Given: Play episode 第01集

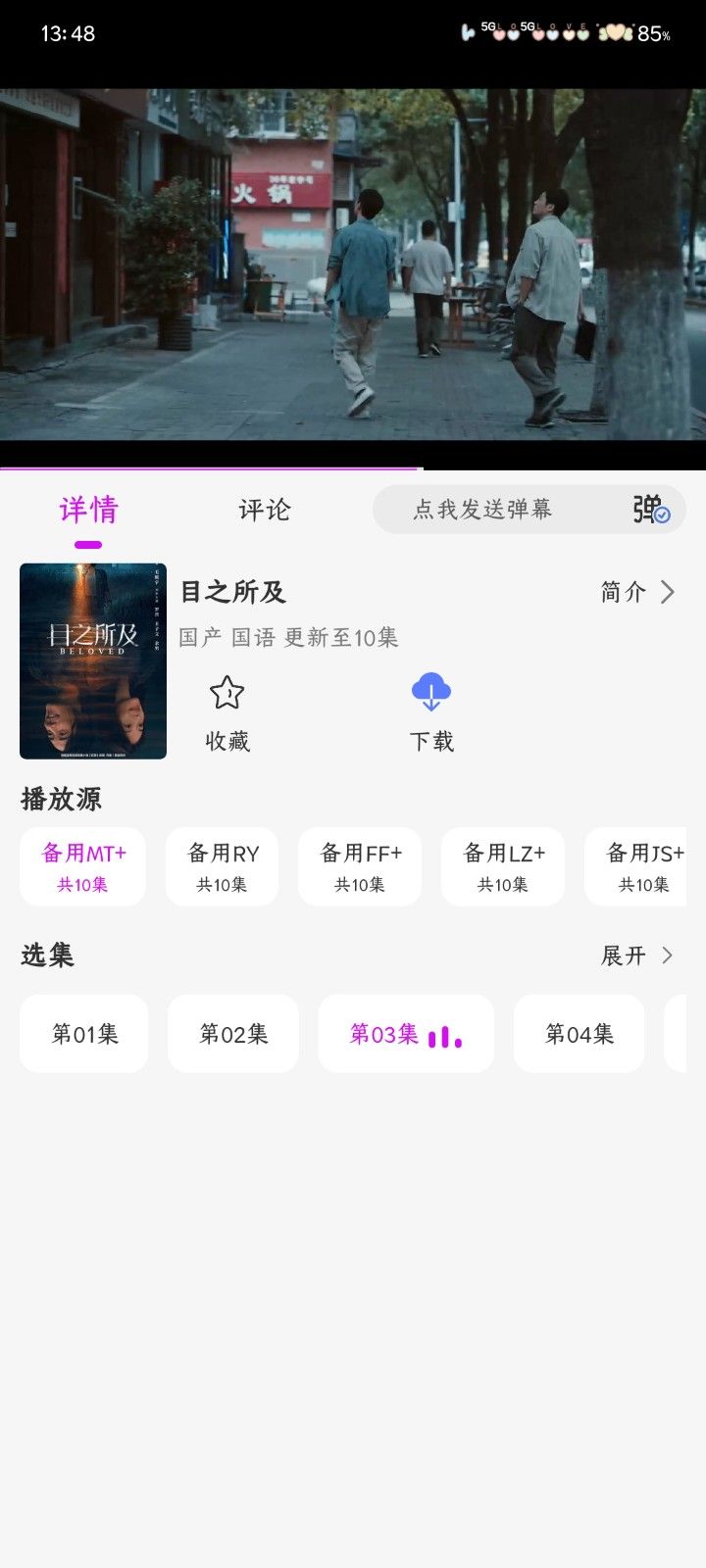Looking at the screenshot, I should (83, 1034).
